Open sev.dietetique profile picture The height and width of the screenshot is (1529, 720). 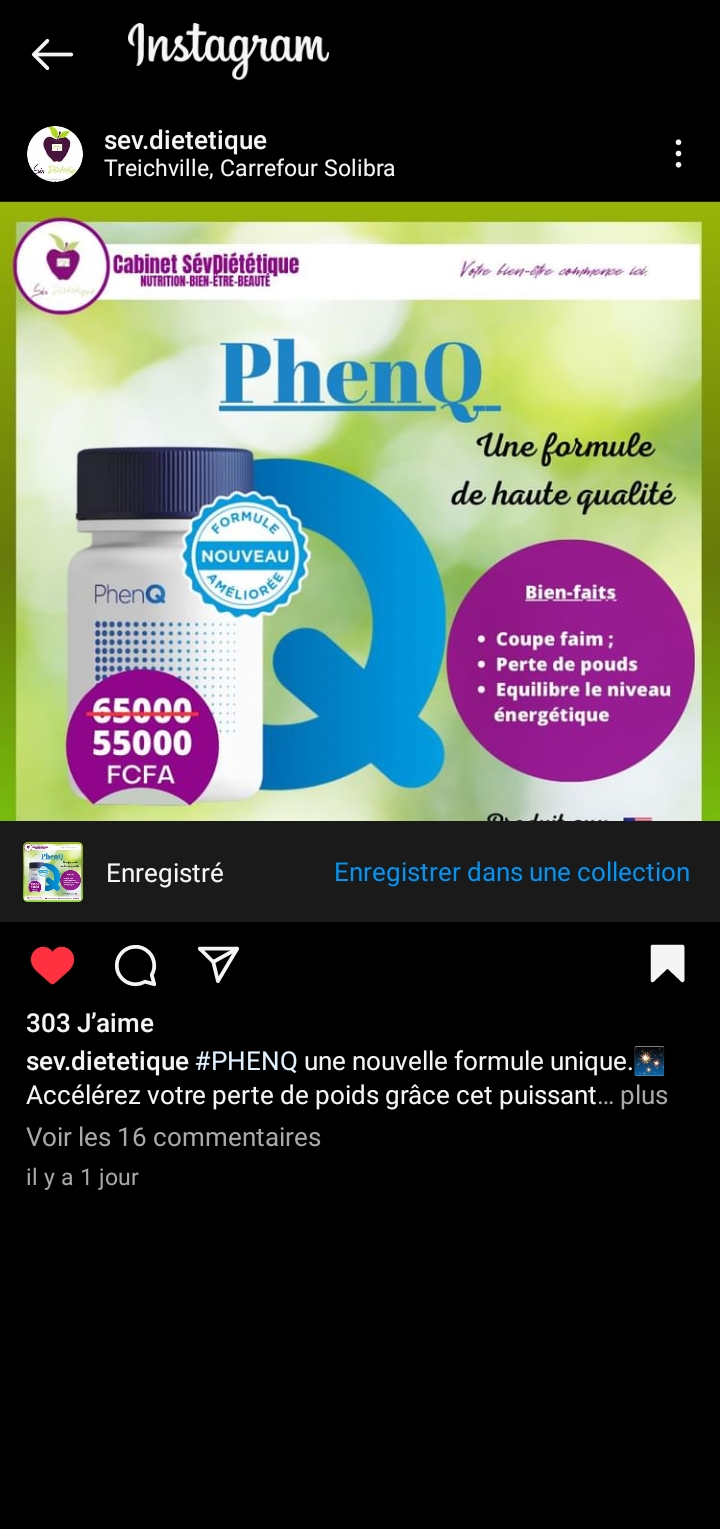pos(55,154)
